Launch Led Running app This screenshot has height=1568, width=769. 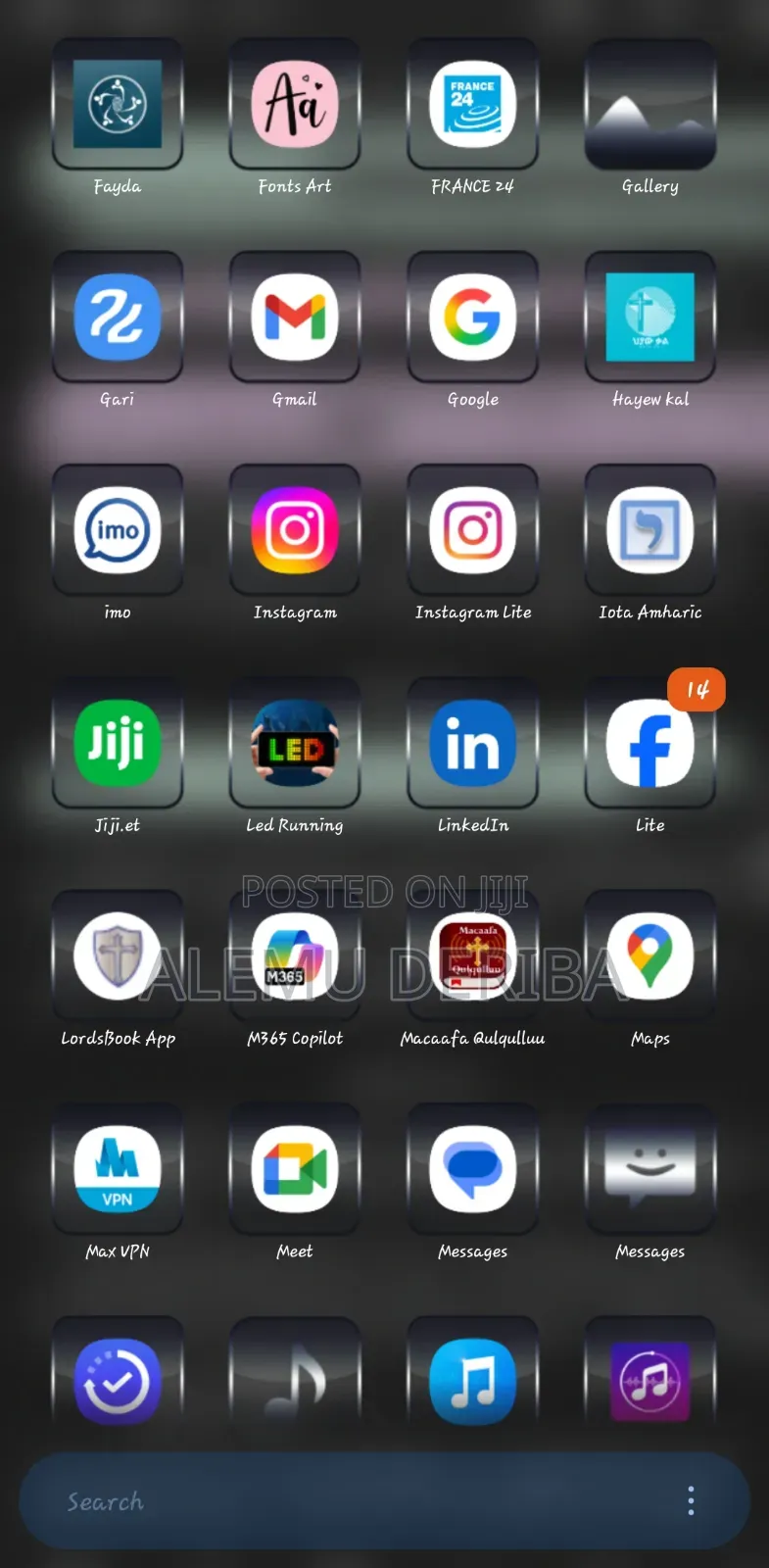[x=295, y=743]
